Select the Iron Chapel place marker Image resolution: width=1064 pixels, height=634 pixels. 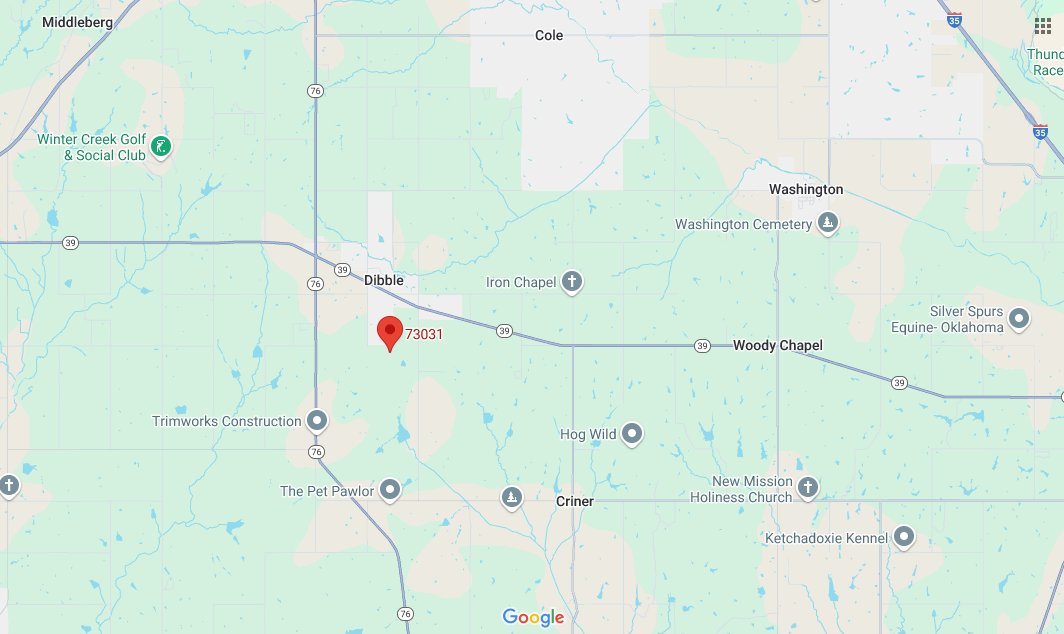571,282
